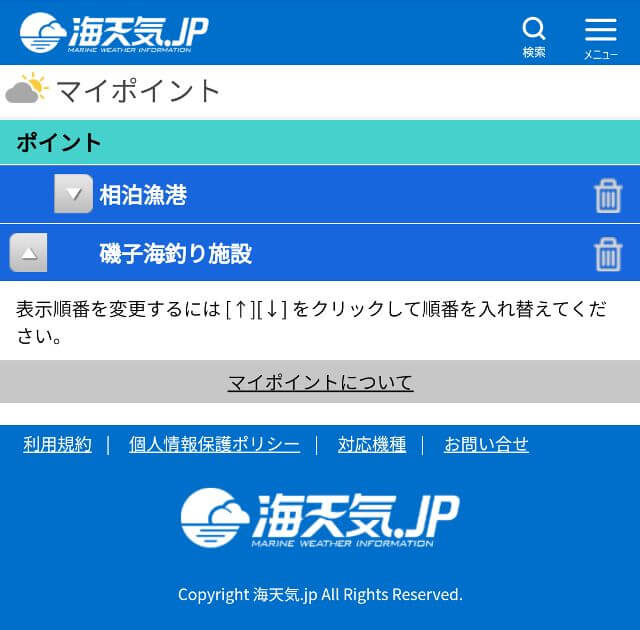Move 相泊漁港 down with the arrow button
Image resolution: width=640 pixels, height=630 pixels.
[x=73, y=194]
